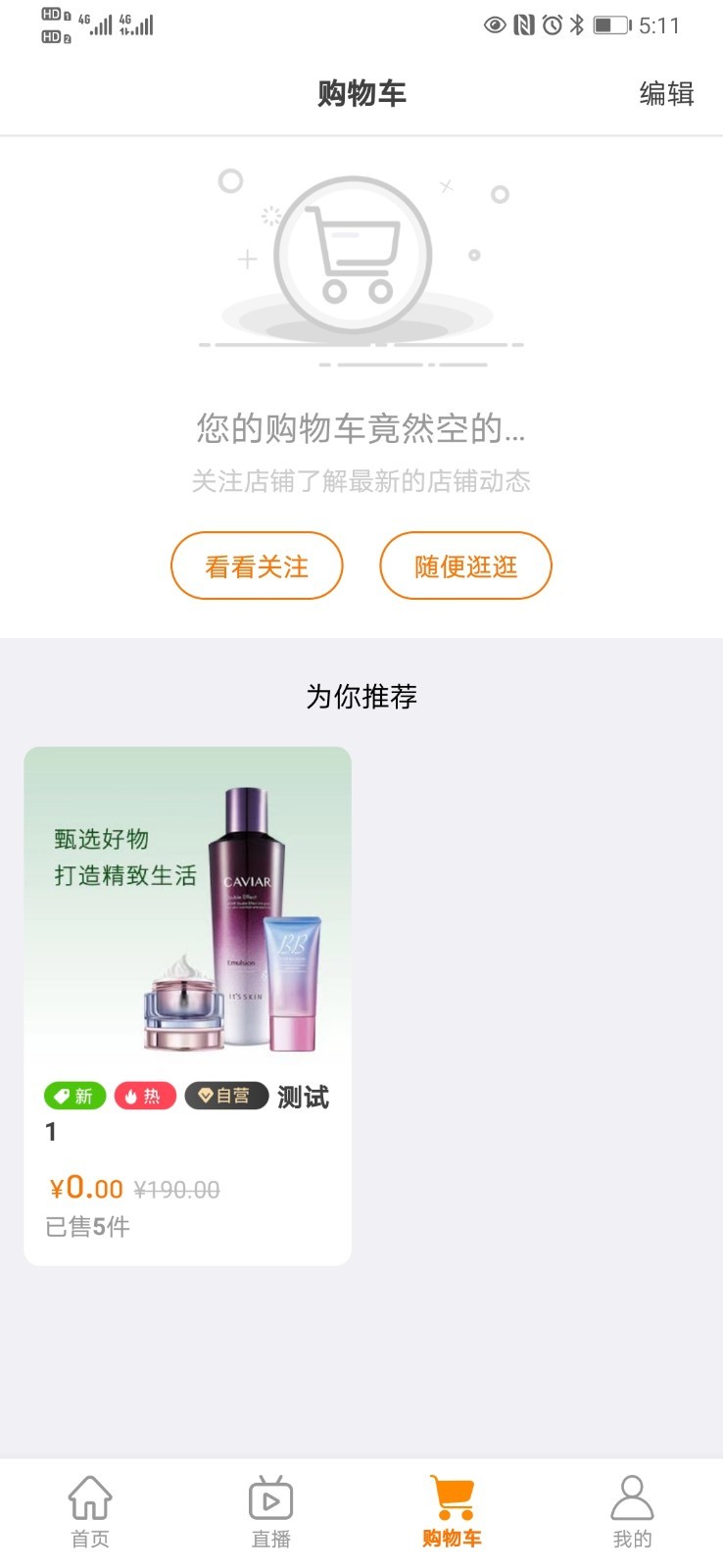Tap the 随便逛逛 button

pos(465,566)
